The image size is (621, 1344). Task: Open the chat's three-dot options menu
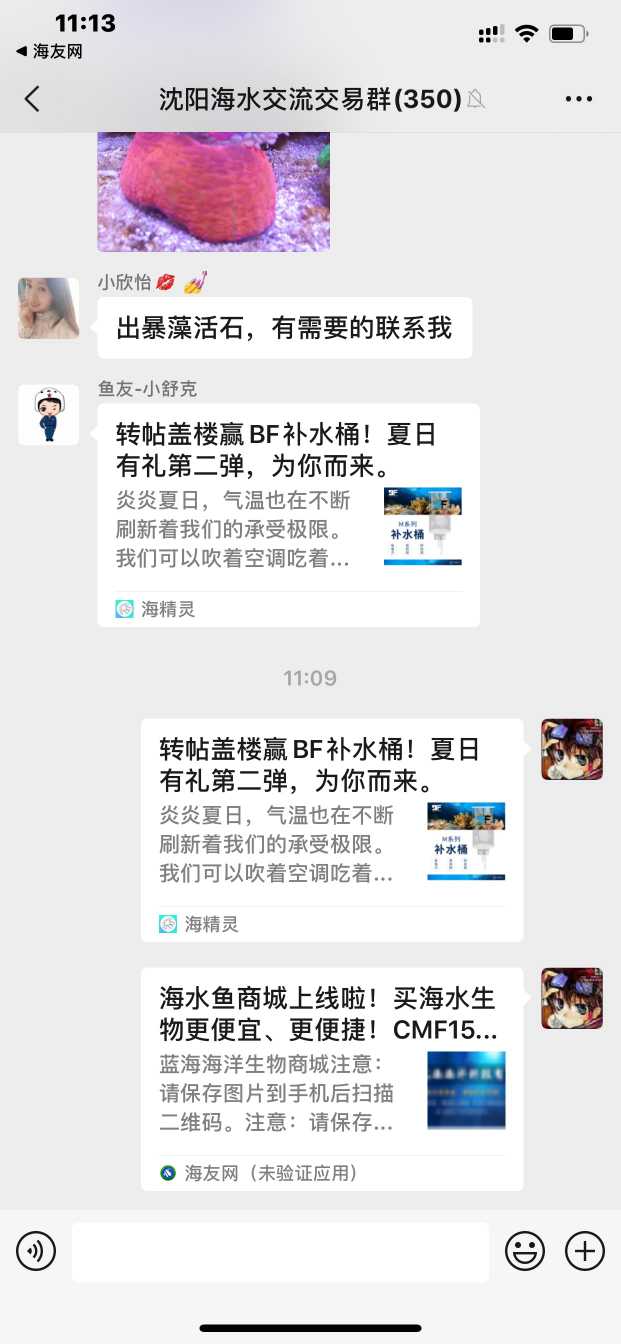pos(579,98)
